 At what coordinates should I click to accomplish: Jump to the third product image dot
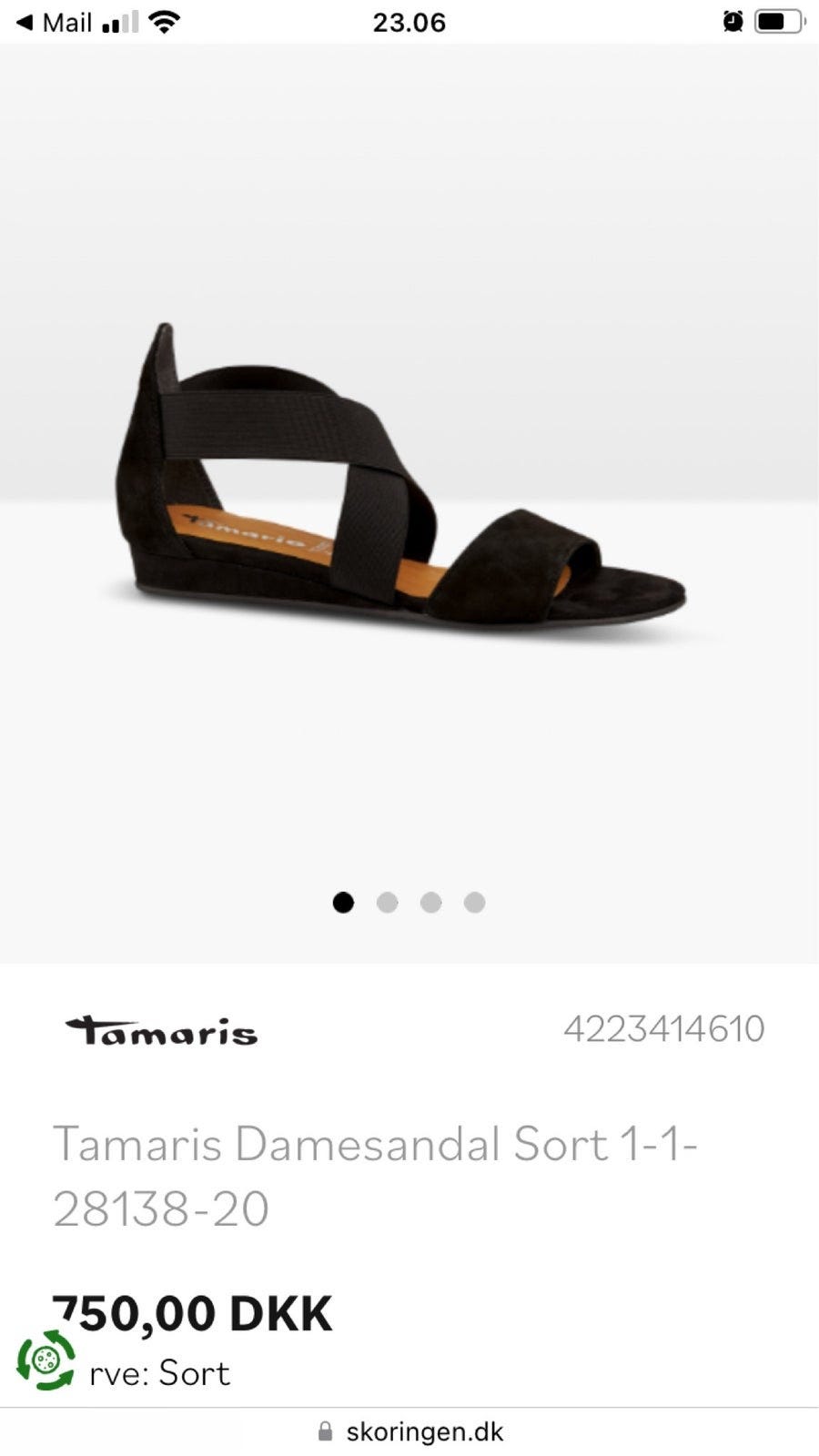[x=430, y=903]
